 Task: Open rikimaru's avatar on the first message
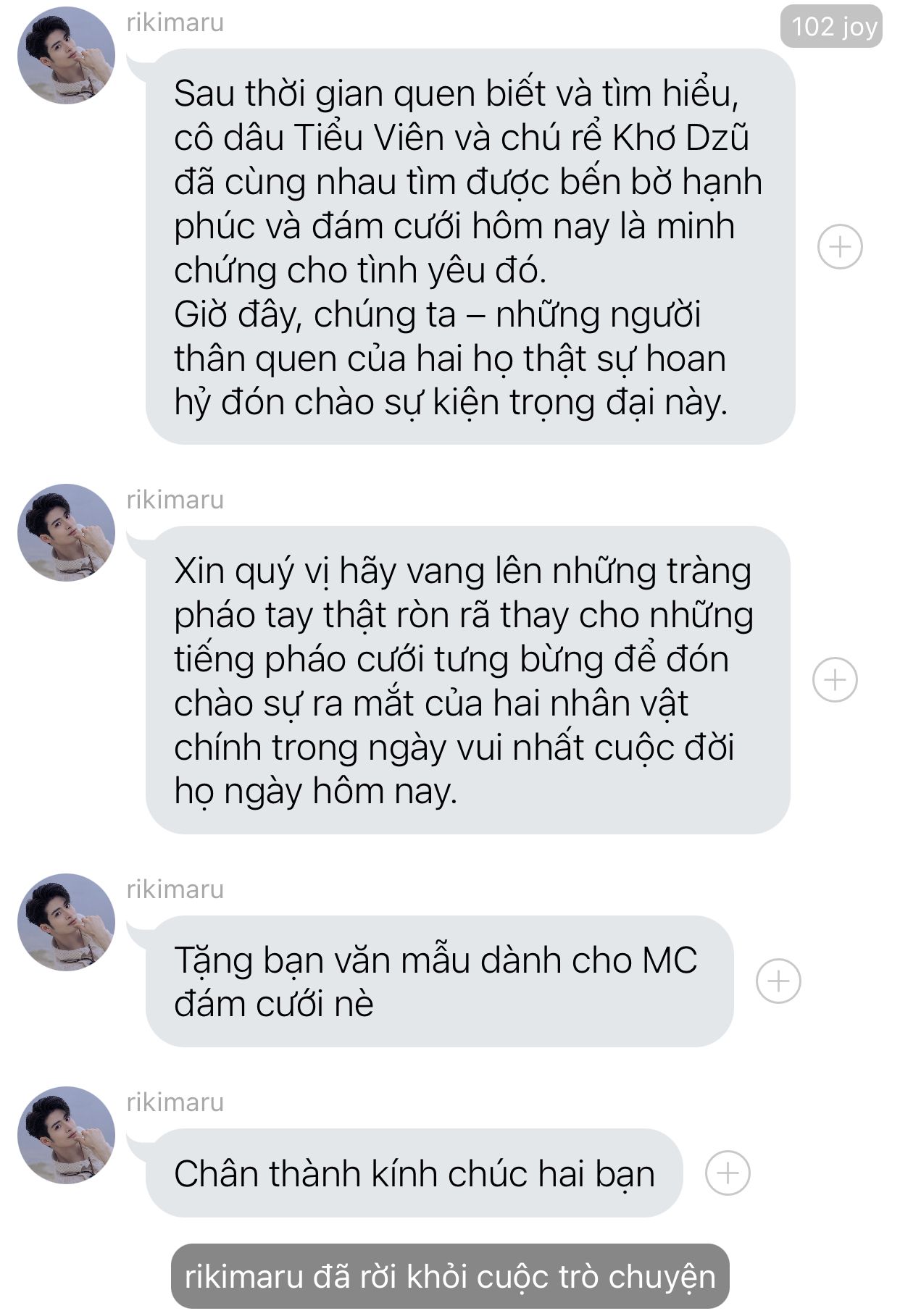click(x=66, y=56)
